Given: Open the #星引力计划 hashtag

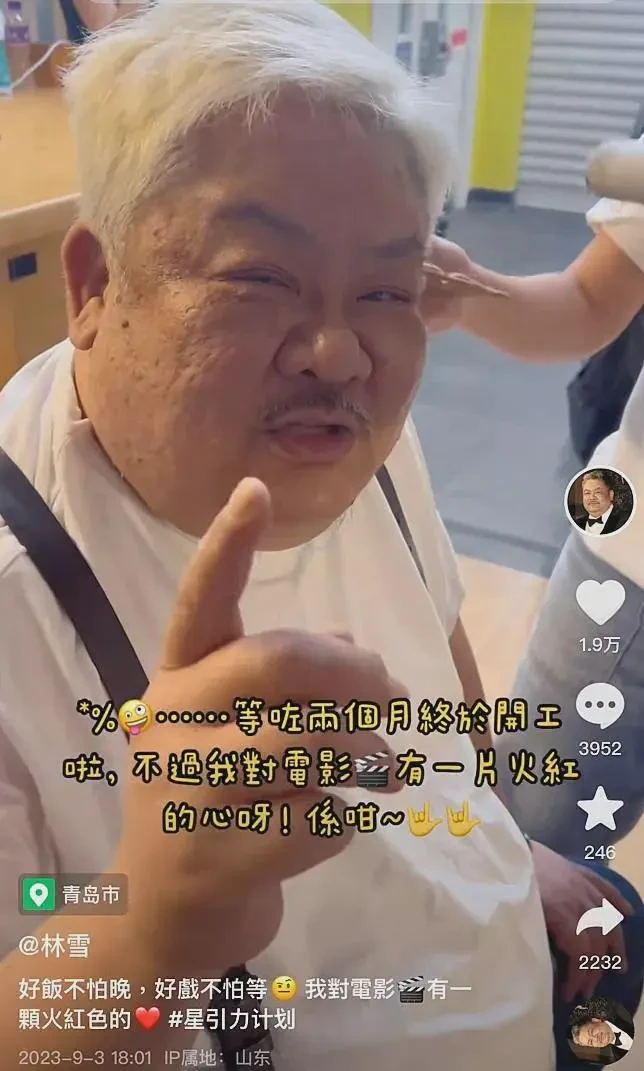Looking at the screenshot, I should 232,1019.
